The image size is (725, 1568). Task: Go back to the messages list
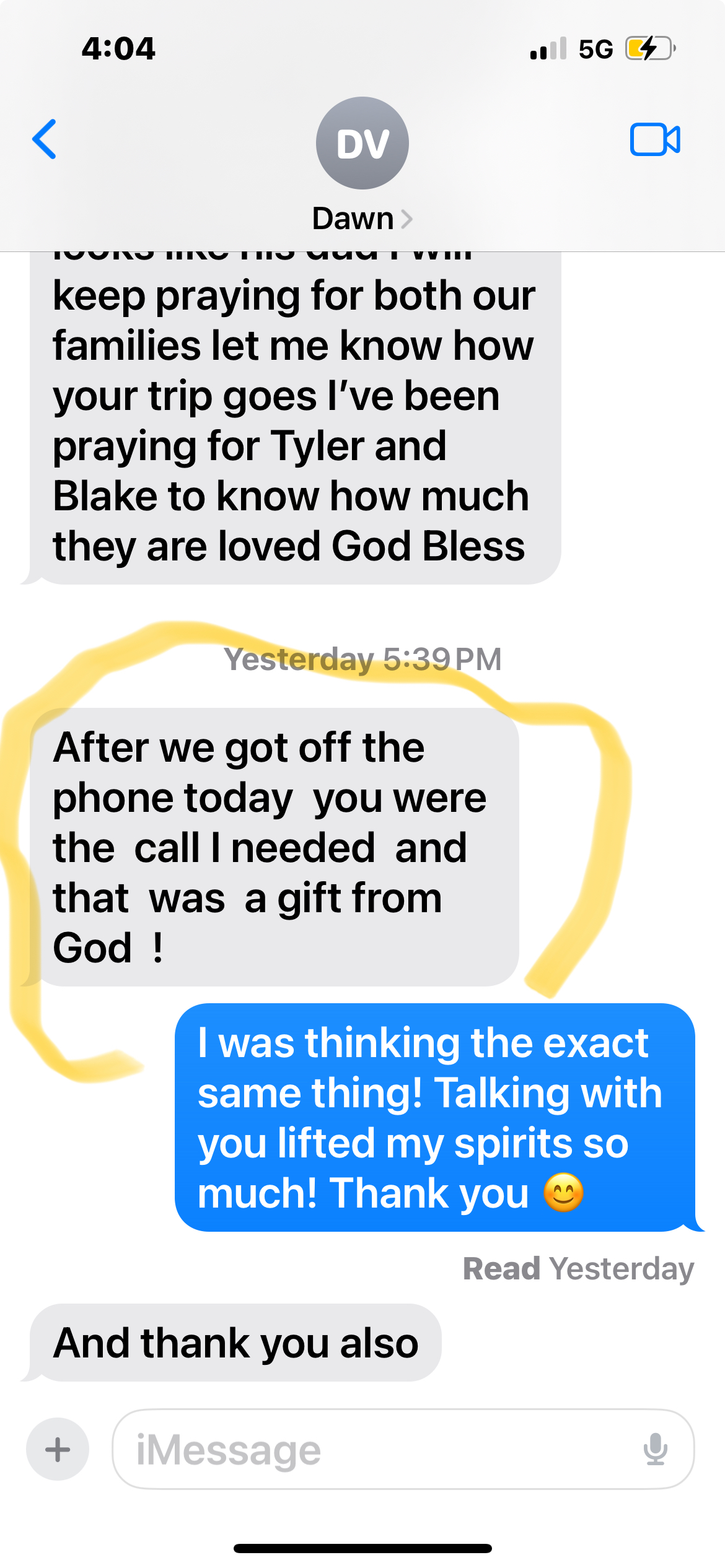pos(45,139)
